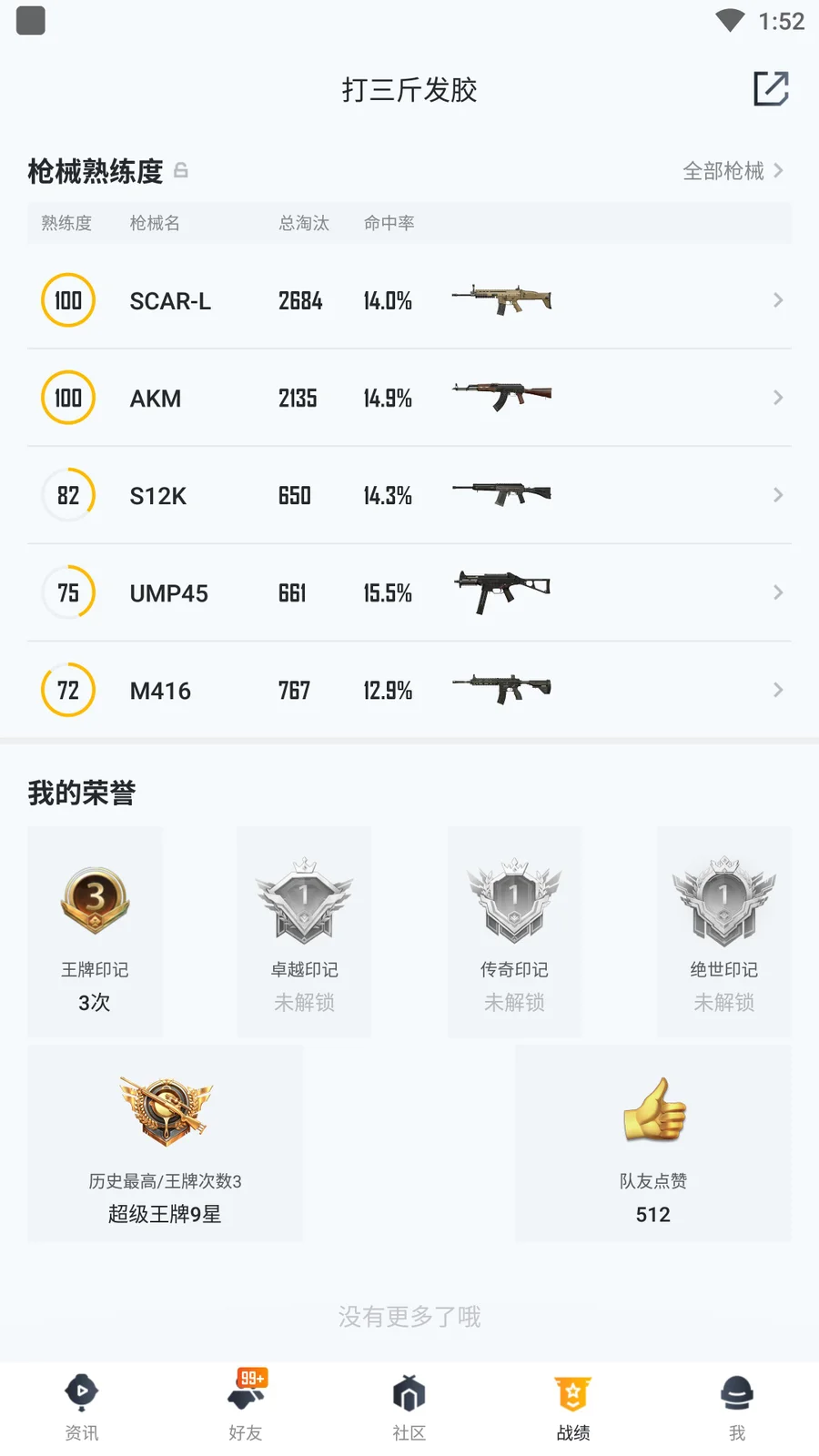
Task: Go to the 社区 tab
Action: click(x=409, y=1407)
